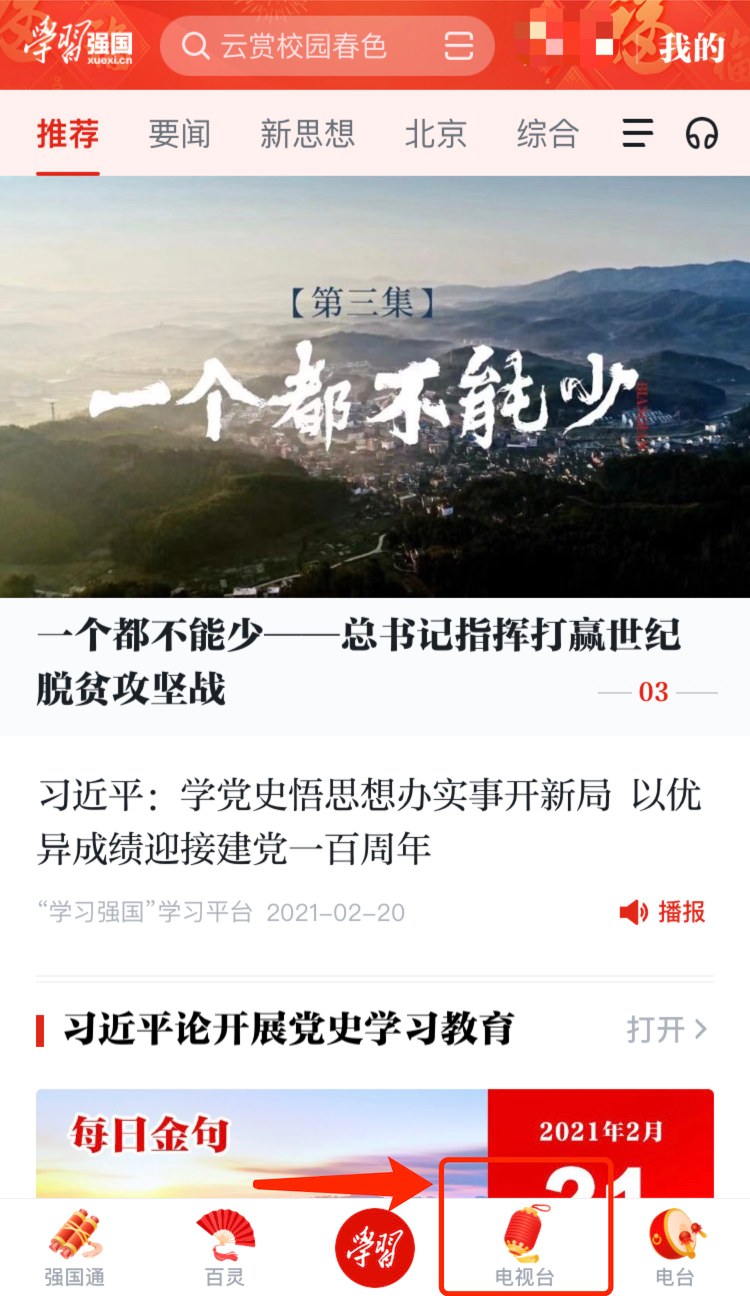The width and height of the screenshot is (750, 1296).
Task: Open the scan icon in search bar
Action: (459, 46)
